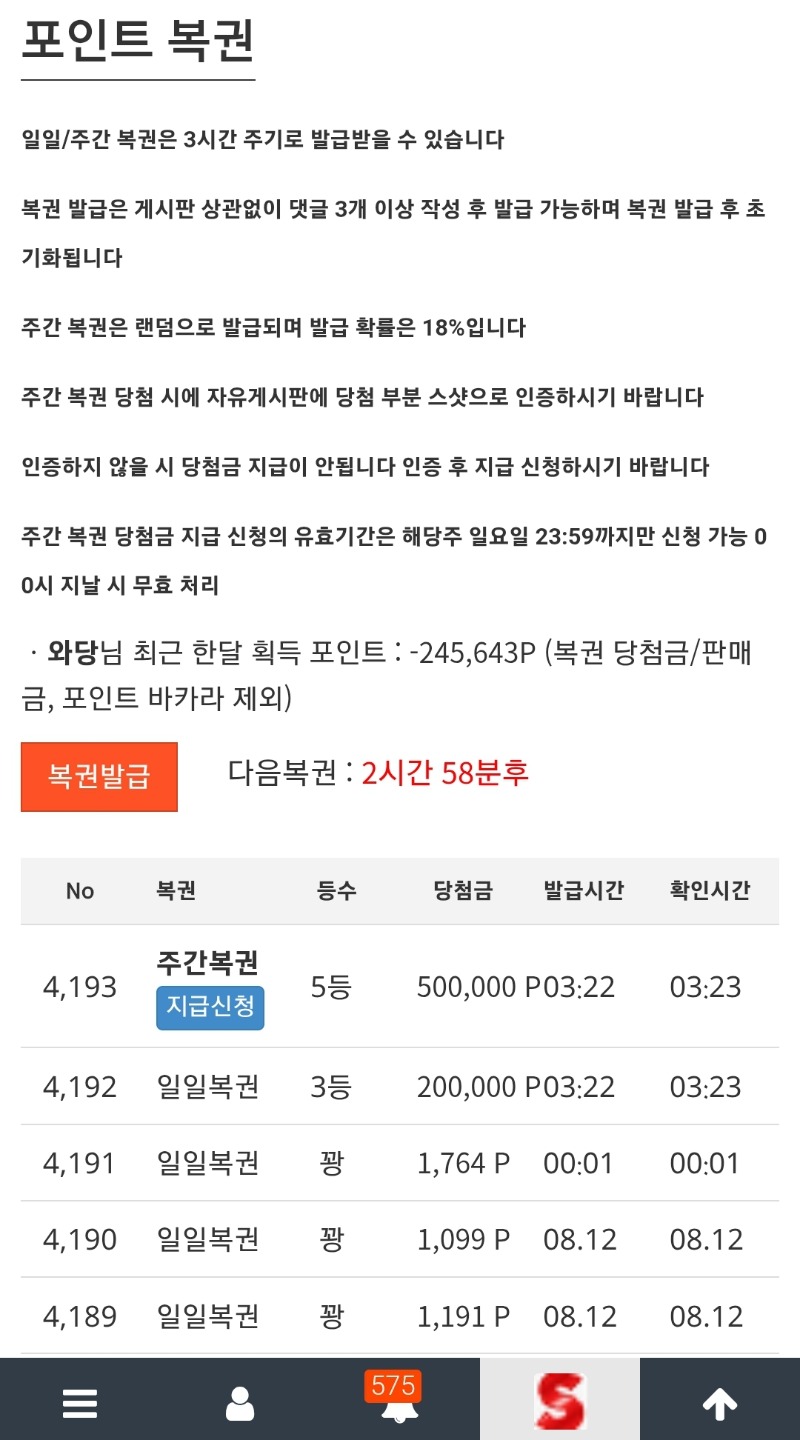Viewport: 800px width, 1440px height.
Task: Open the user profile icon
Action: (x=240, y=1404)
